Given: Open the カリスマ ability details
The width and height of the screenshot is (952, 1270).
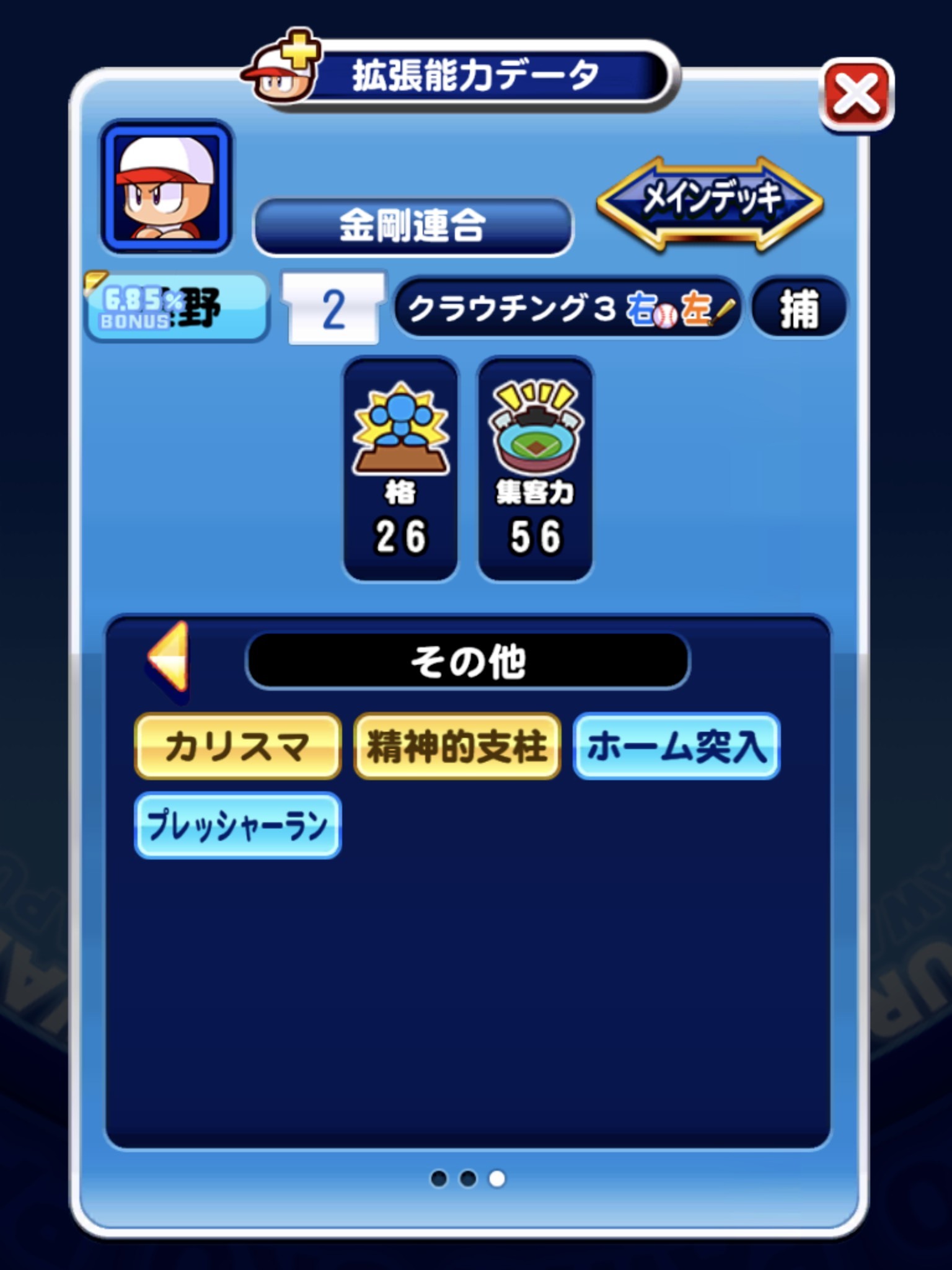Looking at the screenshot, I should 237,746.
